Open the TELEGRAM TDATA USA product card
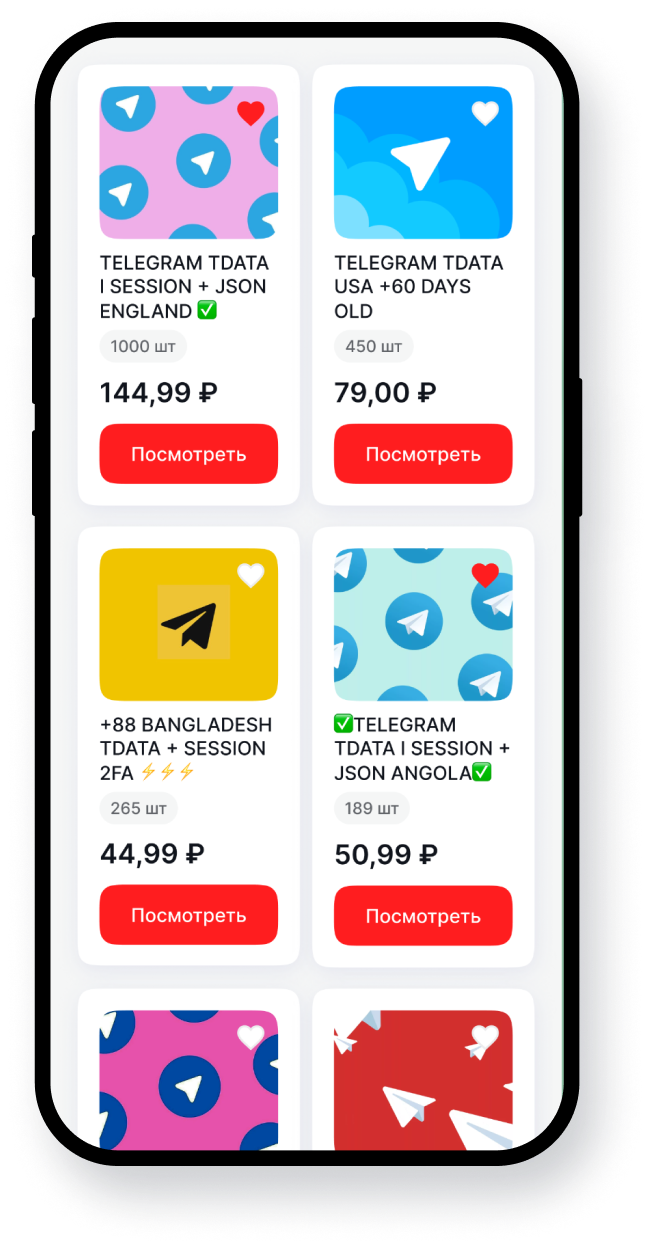The width and height of the screenshot is (651, 1245). pyautogui.click(x=423, y=285)
